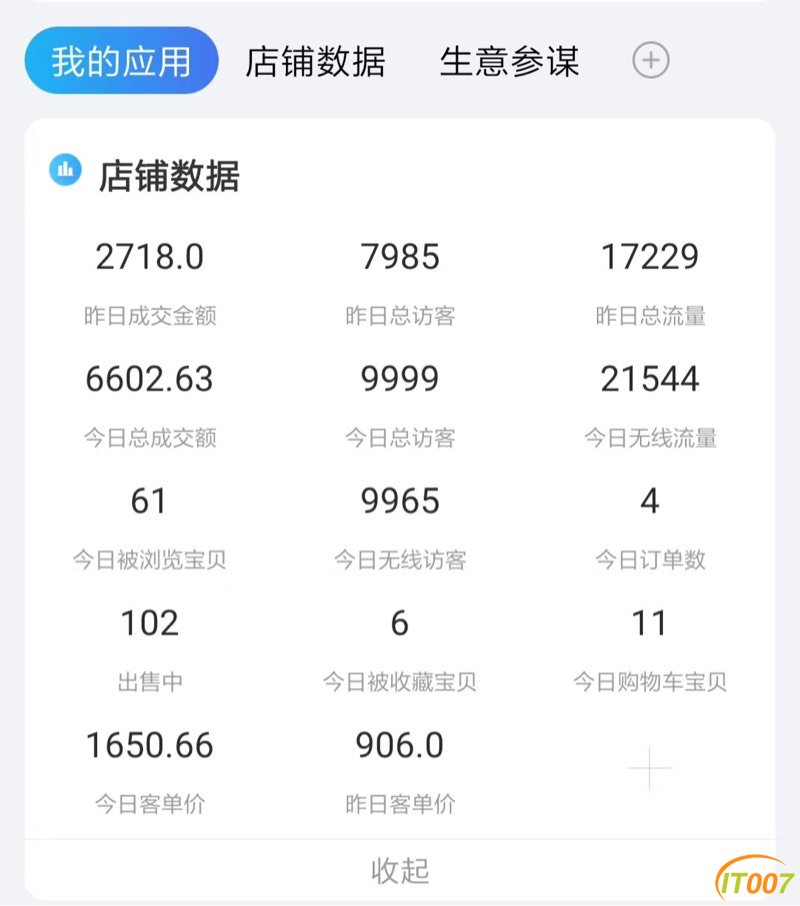Add a new data metric with the plus tile
800x906 pixels.
point(650,769)
